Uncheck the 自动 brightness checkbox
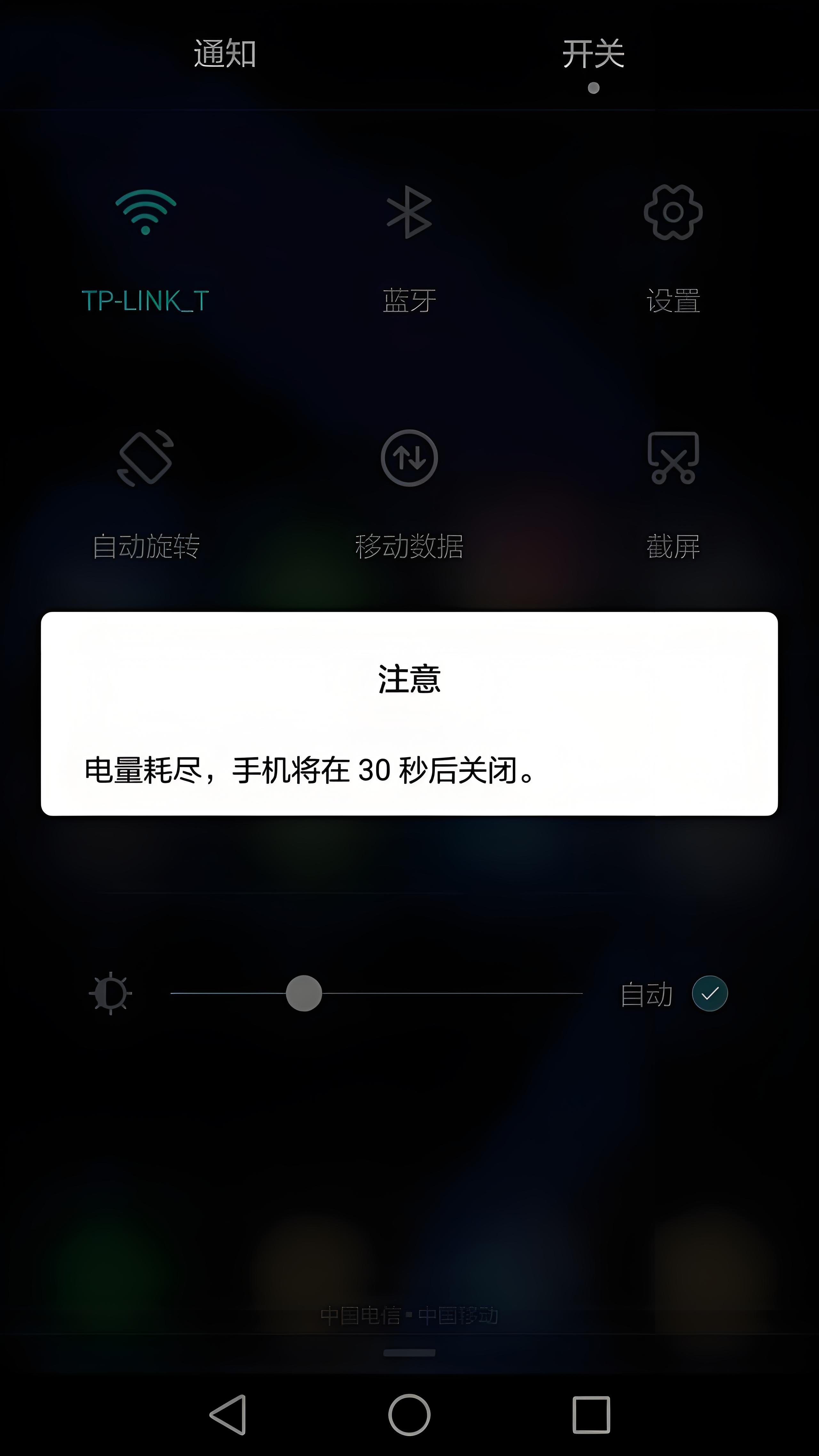 point(711,994)
